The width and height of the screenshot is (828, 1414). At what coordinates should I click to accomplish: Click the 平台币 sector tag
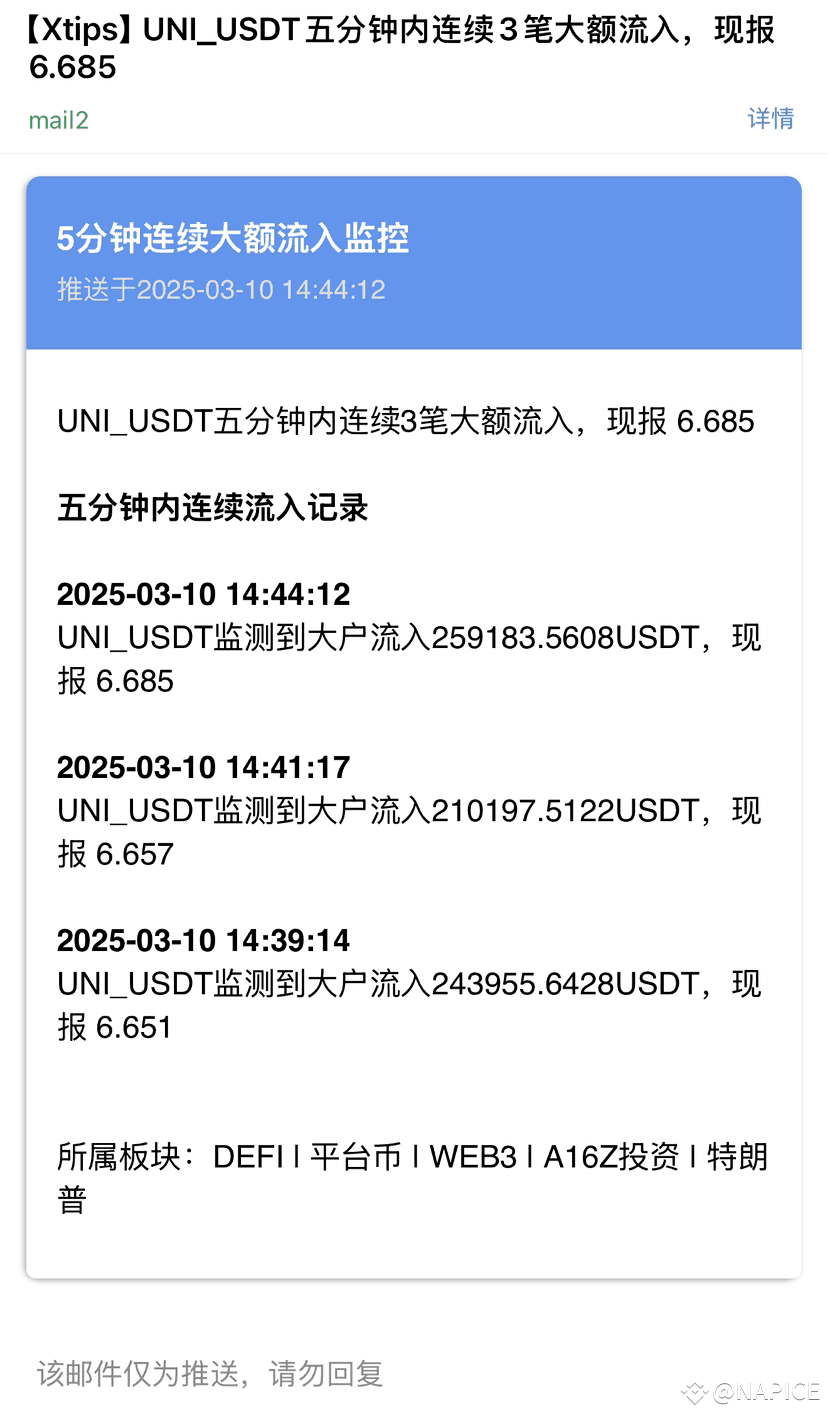pos(346,1157)
